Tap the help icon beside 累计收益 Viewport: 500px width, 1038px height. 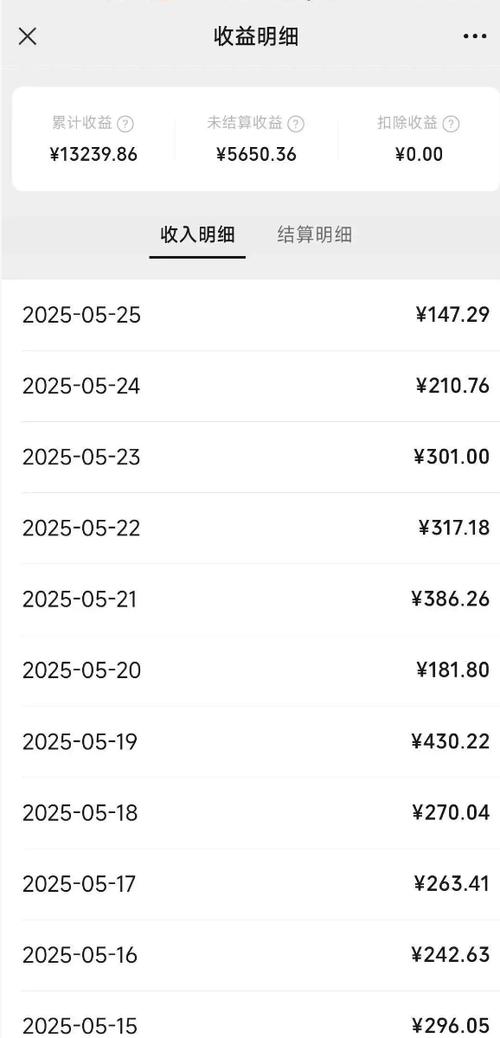pyautogui.click(x=126, y=124)
